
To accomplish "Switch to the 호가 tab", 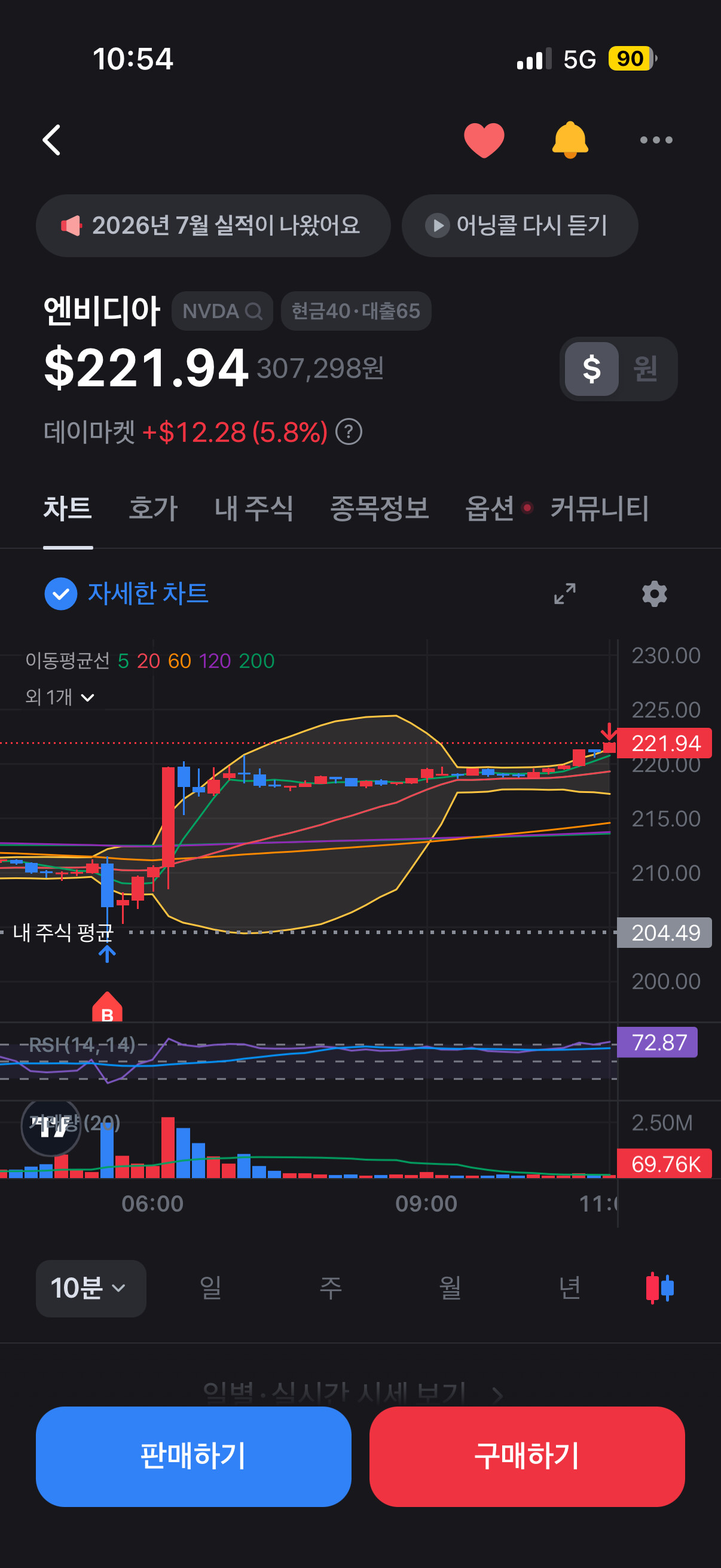I will [152, 508].
